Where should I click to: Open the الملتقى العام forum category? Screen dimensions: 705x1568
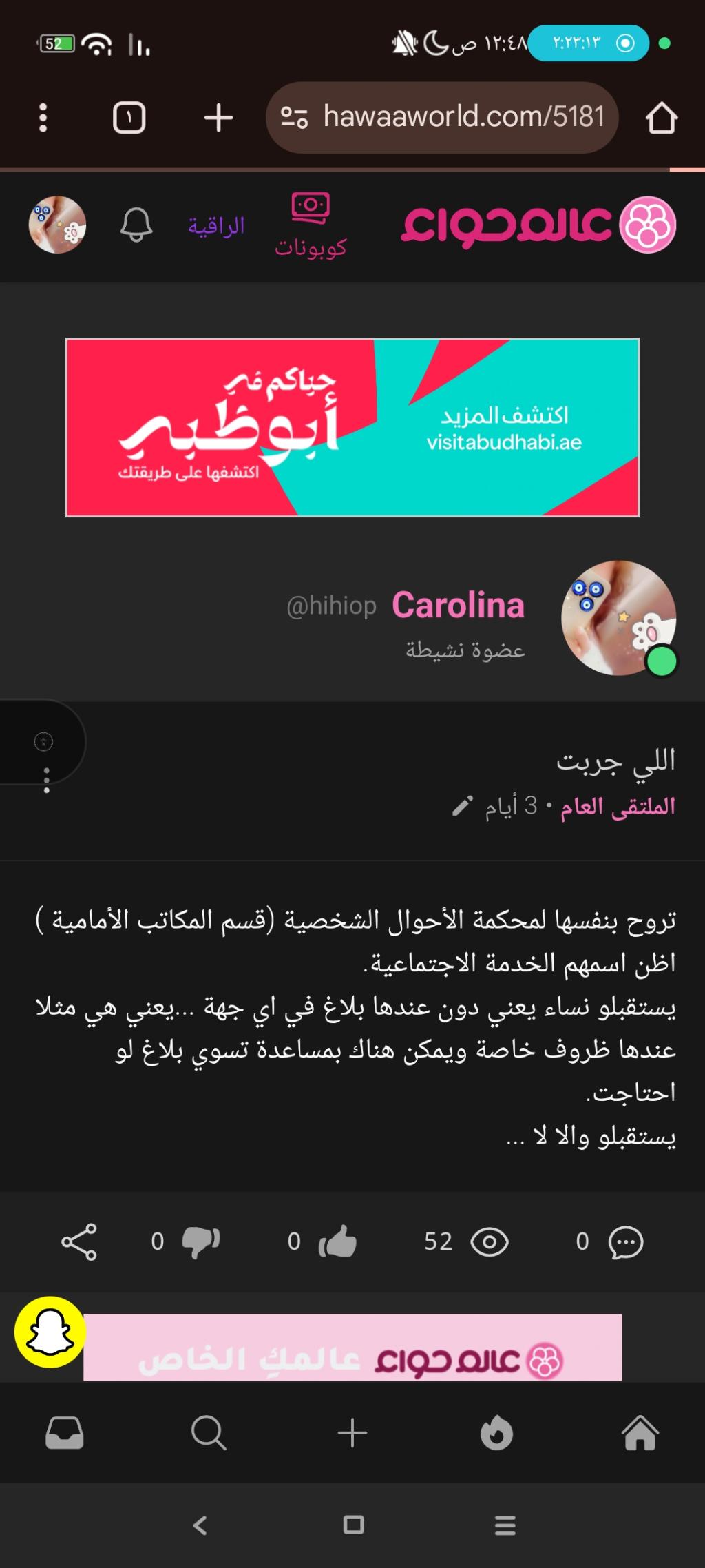click(x=618, y=806)
